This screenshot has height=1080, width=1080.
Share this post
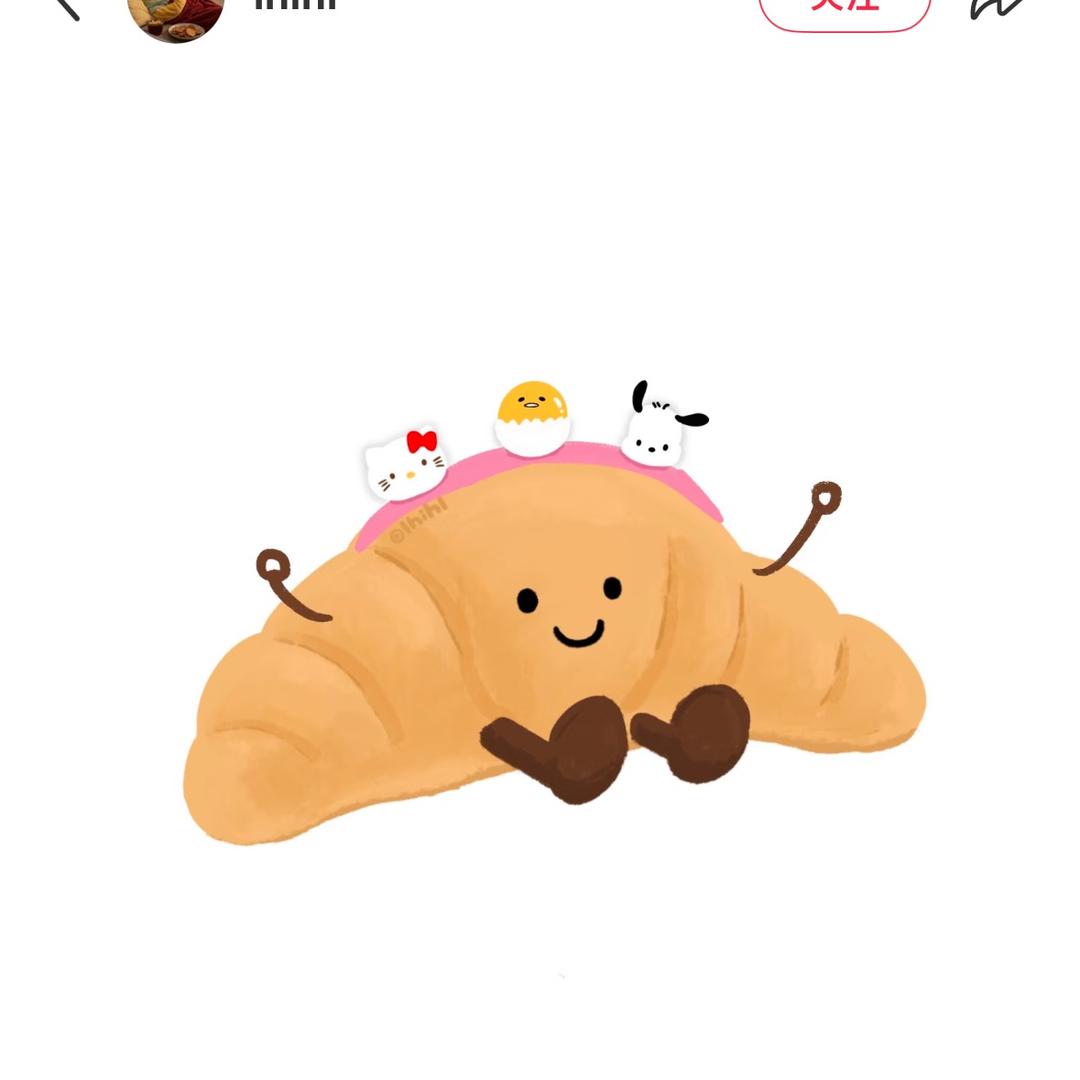[x=996, y=8]
